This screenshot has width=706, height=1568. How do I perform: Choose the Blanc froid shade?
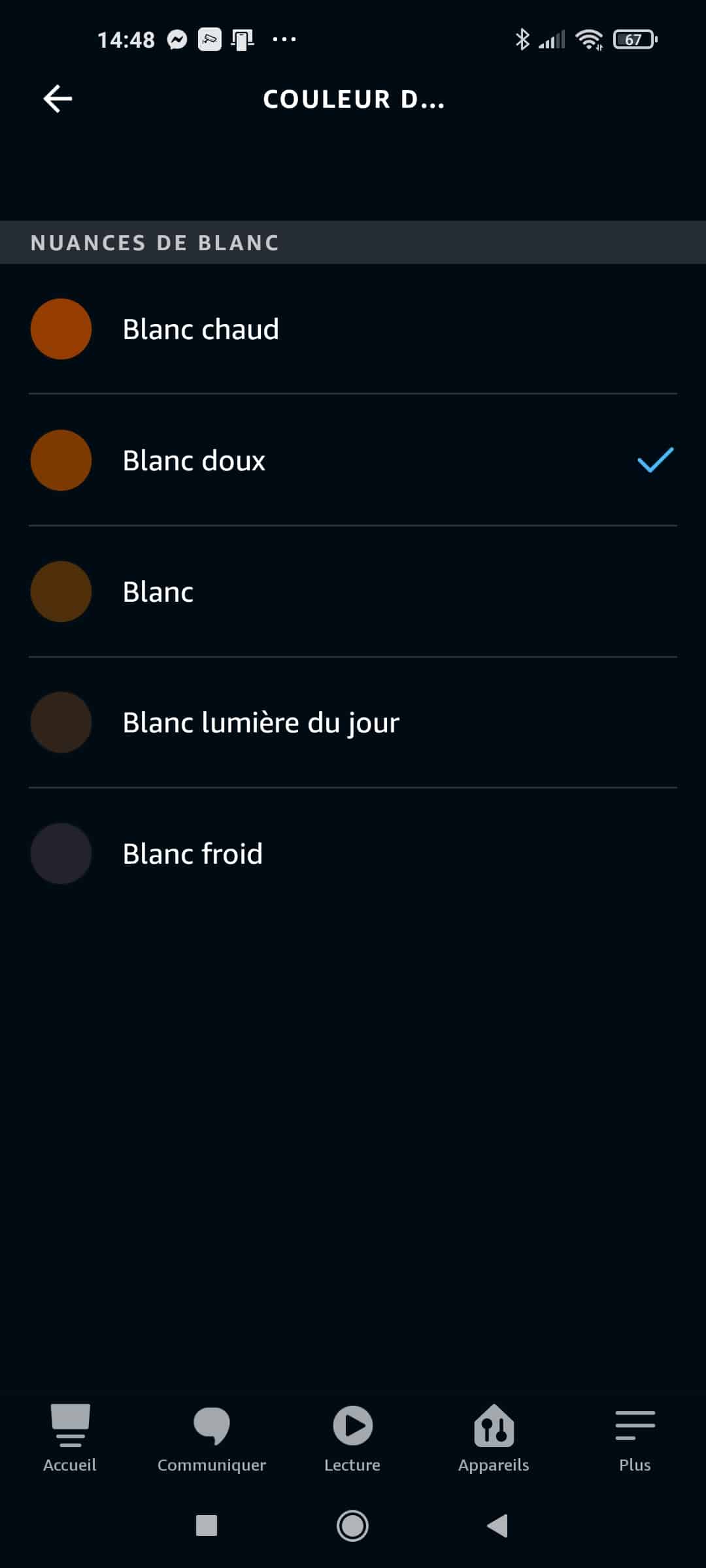[353, 854]
